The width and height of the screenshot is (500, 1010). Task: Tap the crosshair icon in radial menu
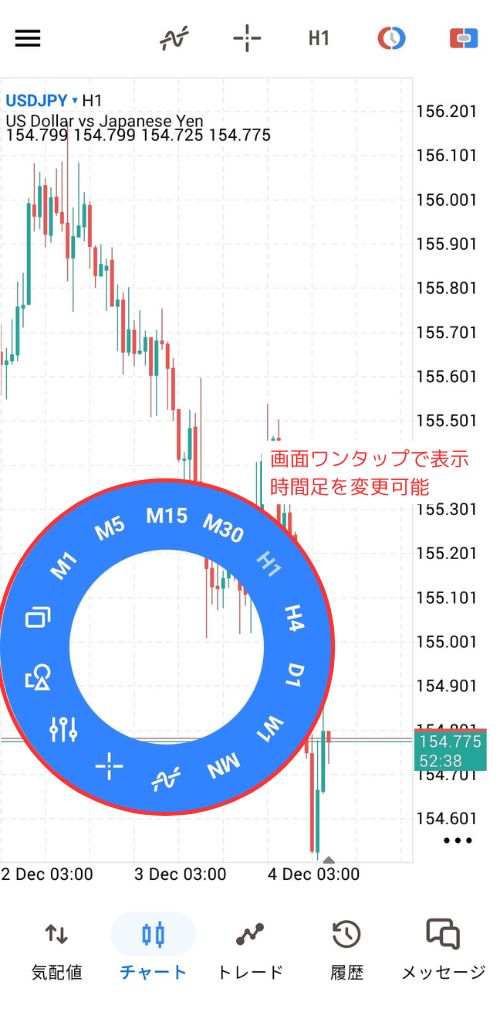(x=109, y=765)
